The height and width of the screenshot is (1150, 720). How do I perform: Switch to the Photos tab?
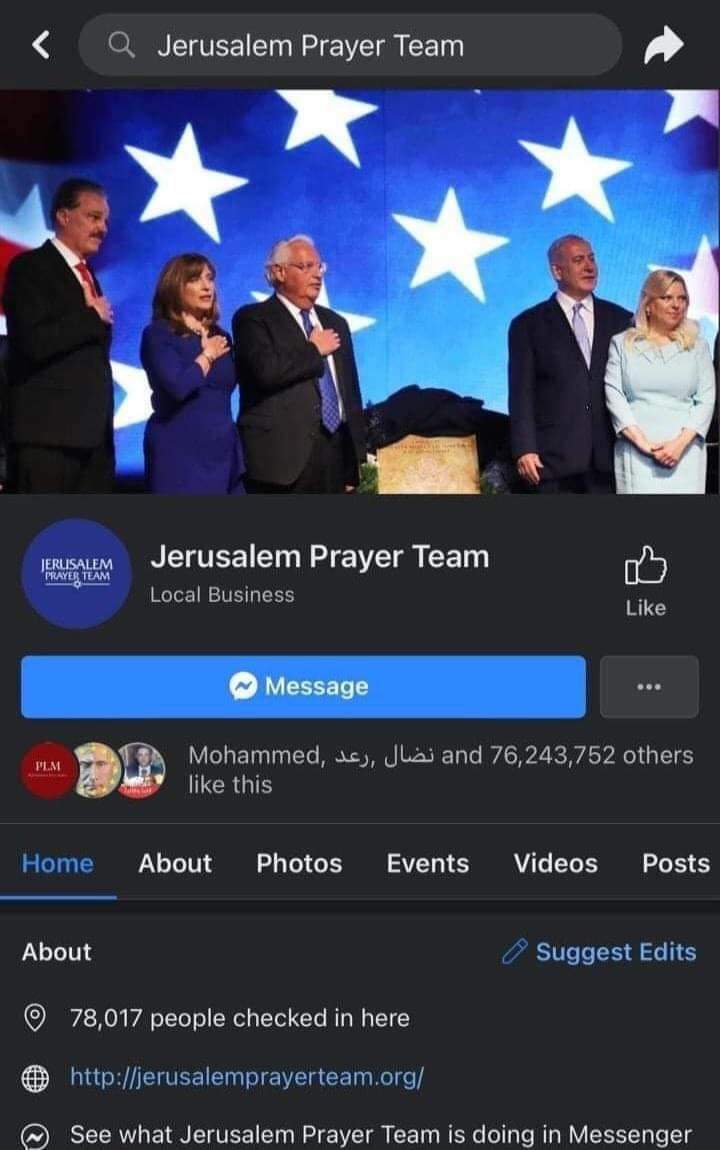299,863
